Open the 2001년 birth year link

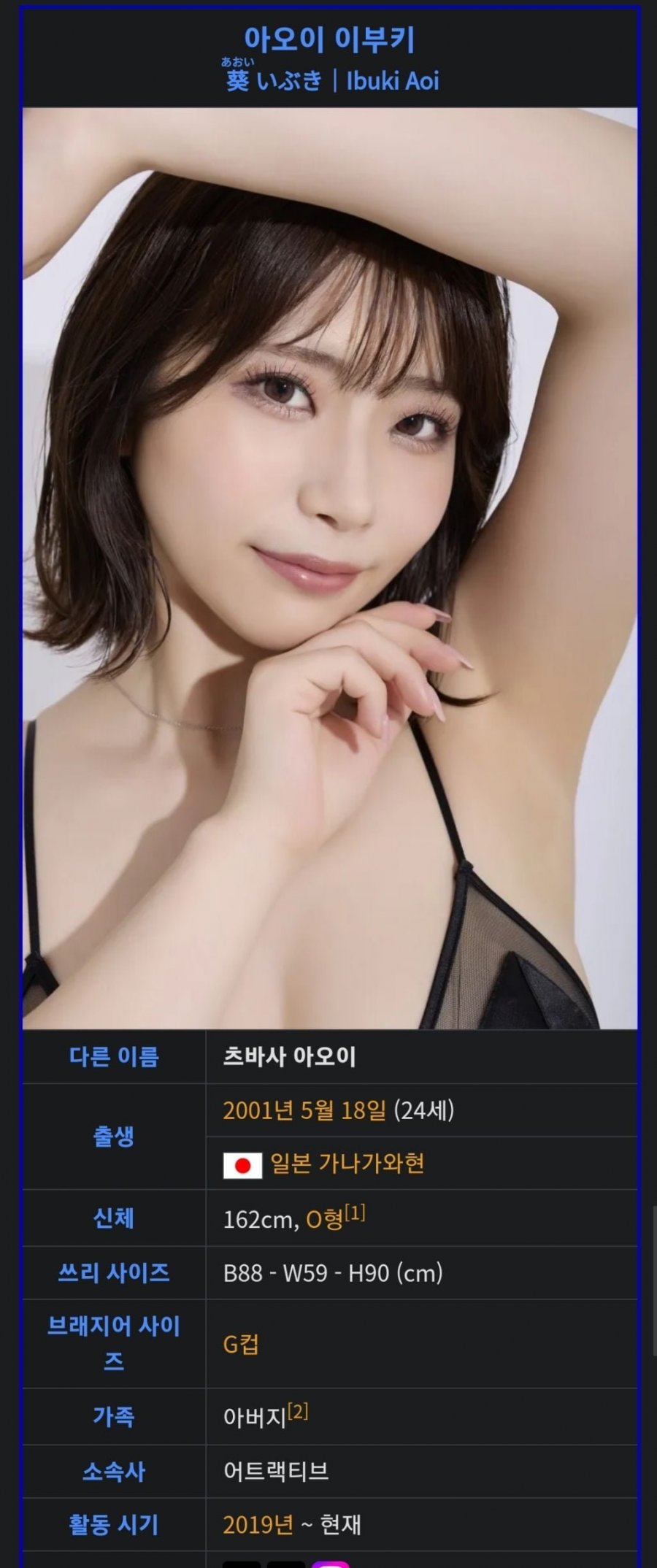[x=258, y=1110]
